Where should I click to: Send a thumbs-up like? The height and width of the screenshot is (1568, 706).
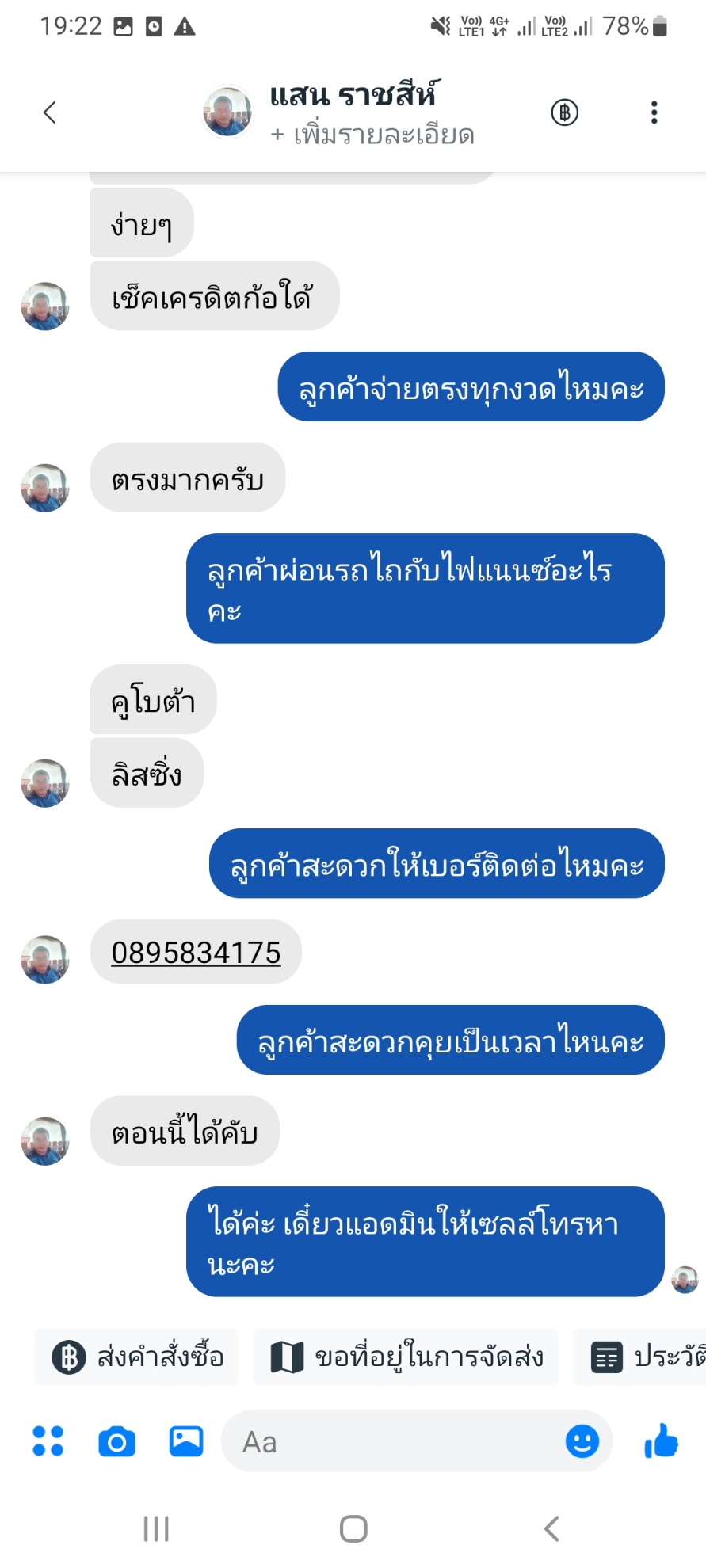[x=661, y=1441]
